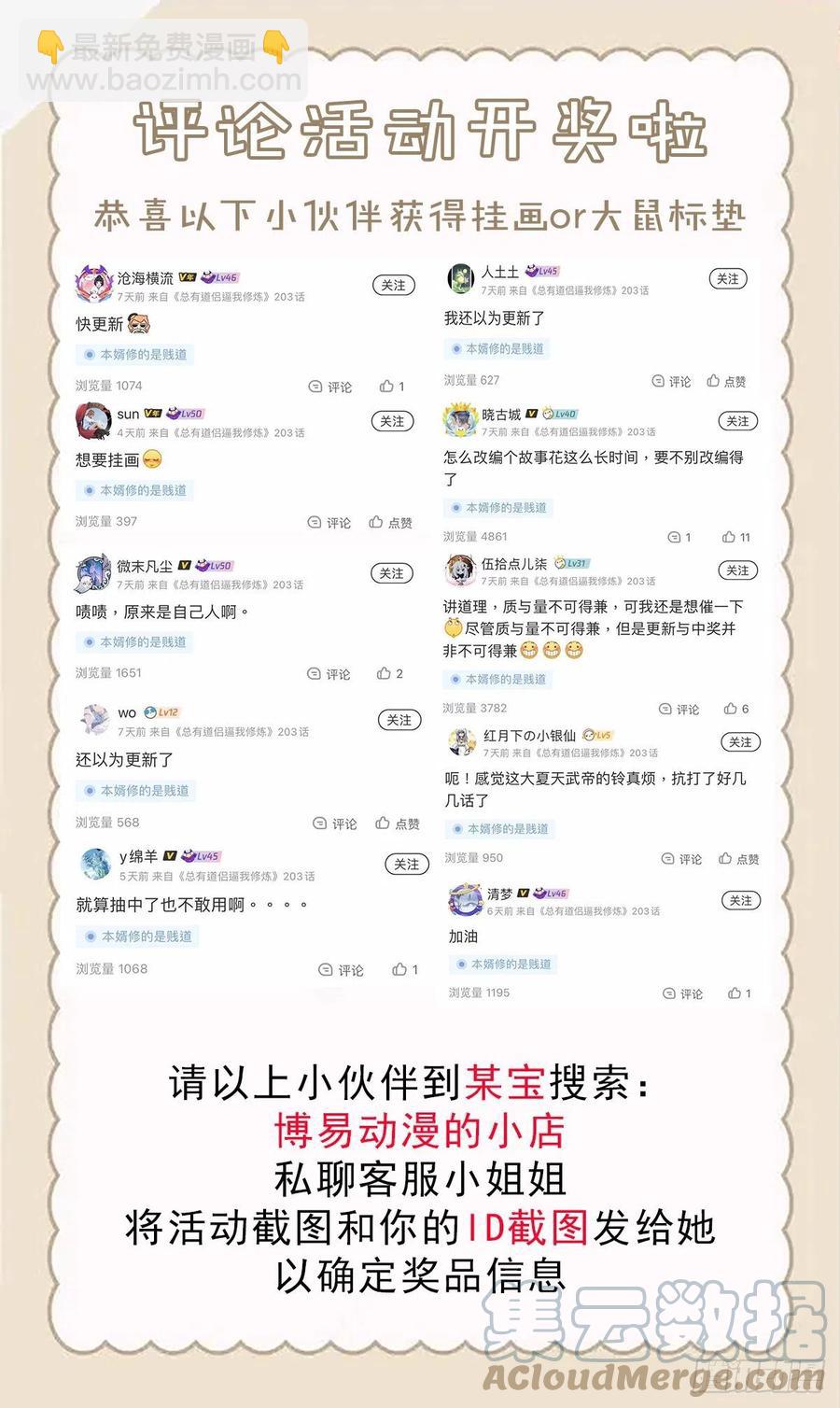Open the 本婿修的是贱道 topic tag under 快更新
This screenshot has height=1408, width=840.
tap(137, 356)
